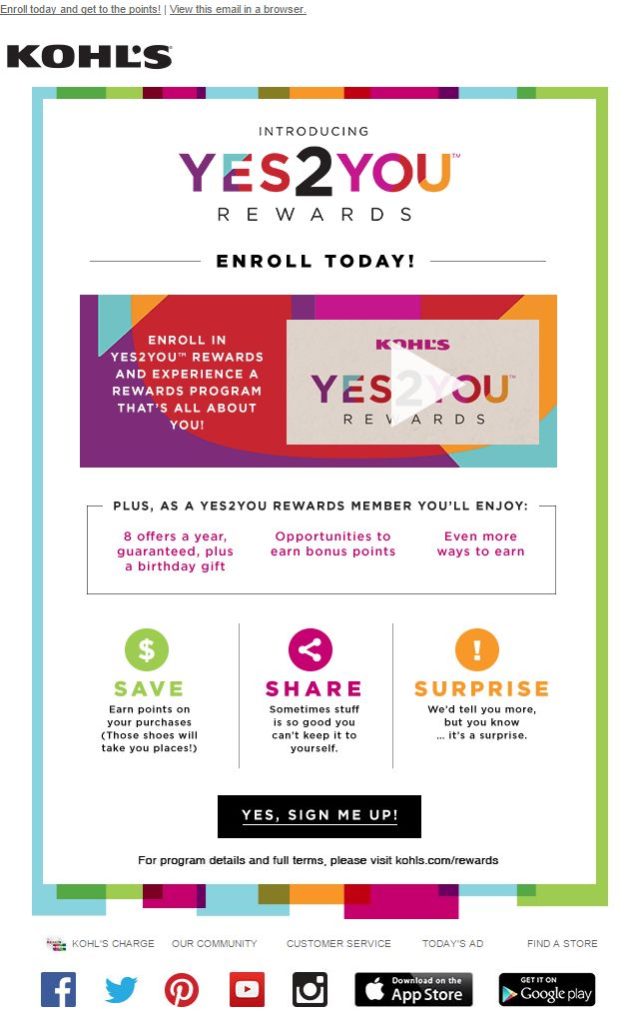Play the Yes2You Rewards video
This screenshot has width=634, height=1024.
point(411,382)
